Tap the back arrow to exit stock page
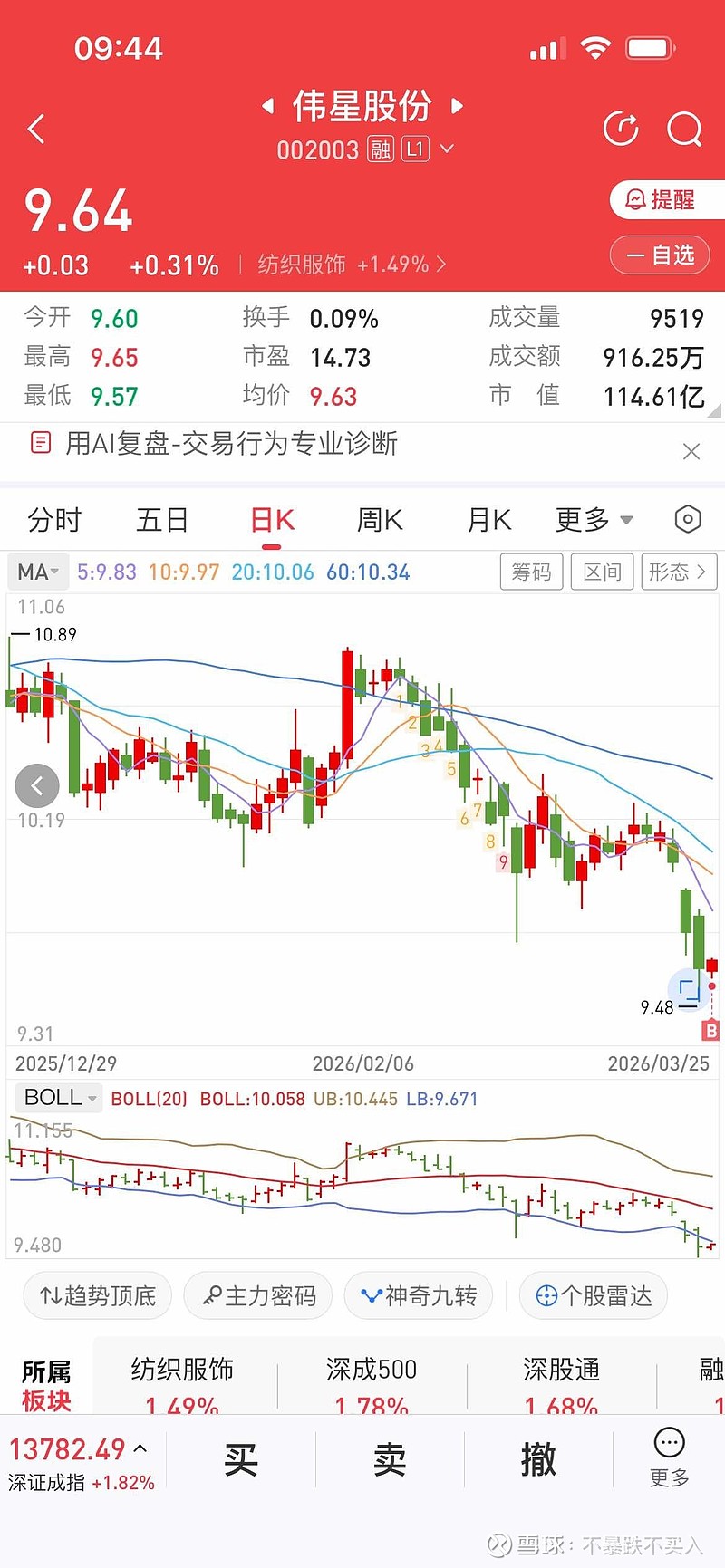725x1568 pixels. 36,129
